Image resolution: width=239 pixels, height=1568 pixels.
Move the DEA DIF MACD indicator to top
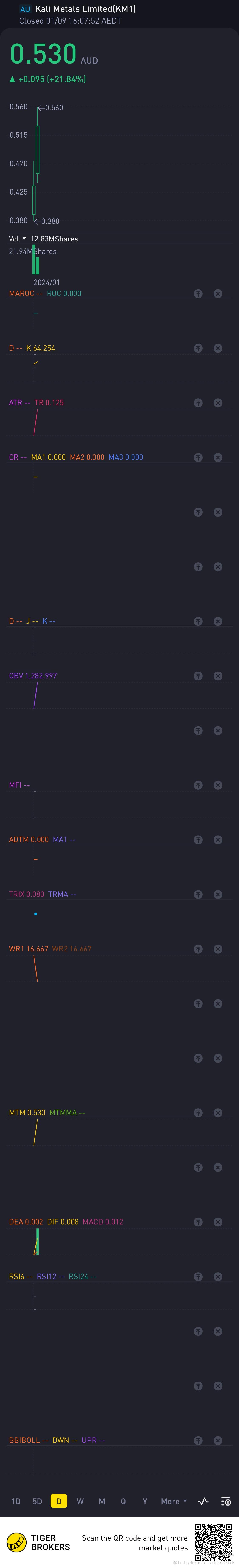(x=198, y=1222)
